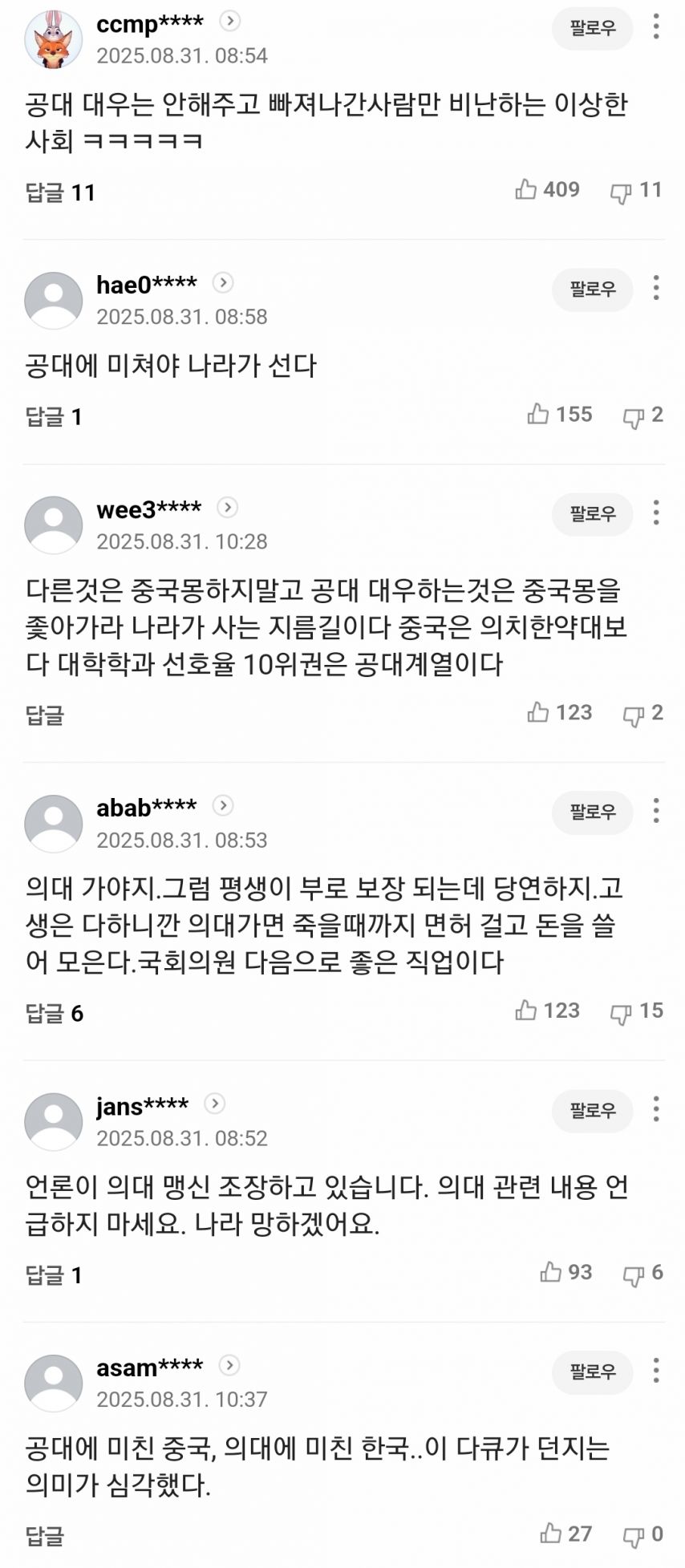Dislike asam****'s comment
The height and width of the screenshot is (1568, 685).
634,1536
